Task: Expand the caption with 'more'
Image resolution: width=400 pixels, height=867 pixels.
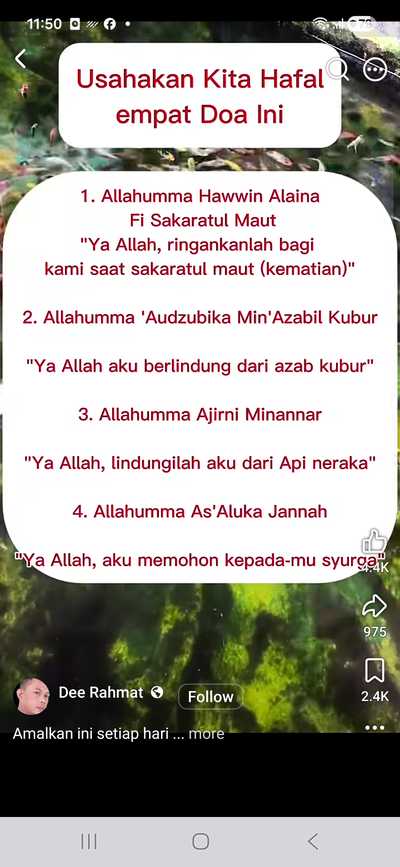Action: pyautogui.click(x=206, y=734)
